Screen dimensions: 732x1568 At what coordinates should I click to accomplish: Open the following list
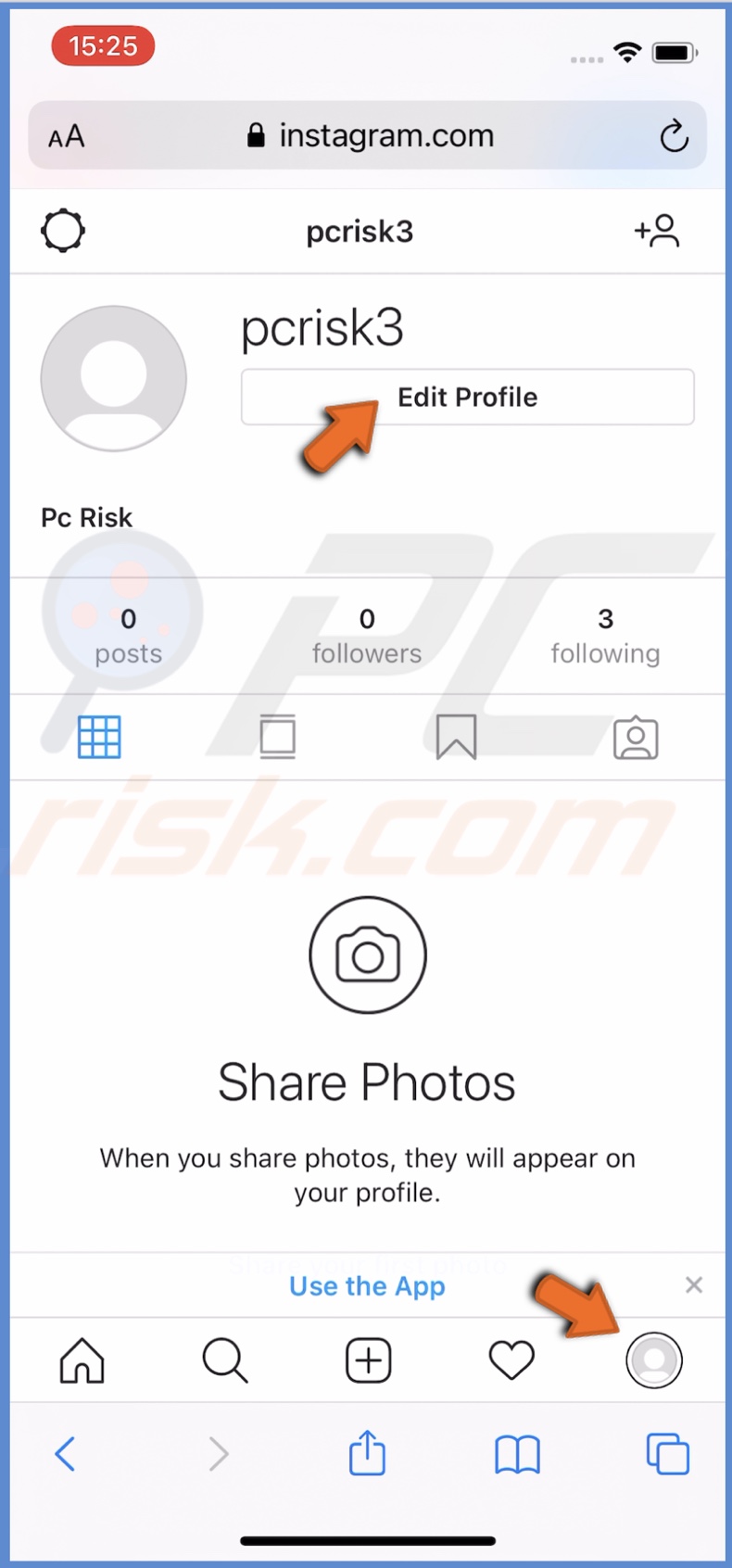tap(605, 635)
